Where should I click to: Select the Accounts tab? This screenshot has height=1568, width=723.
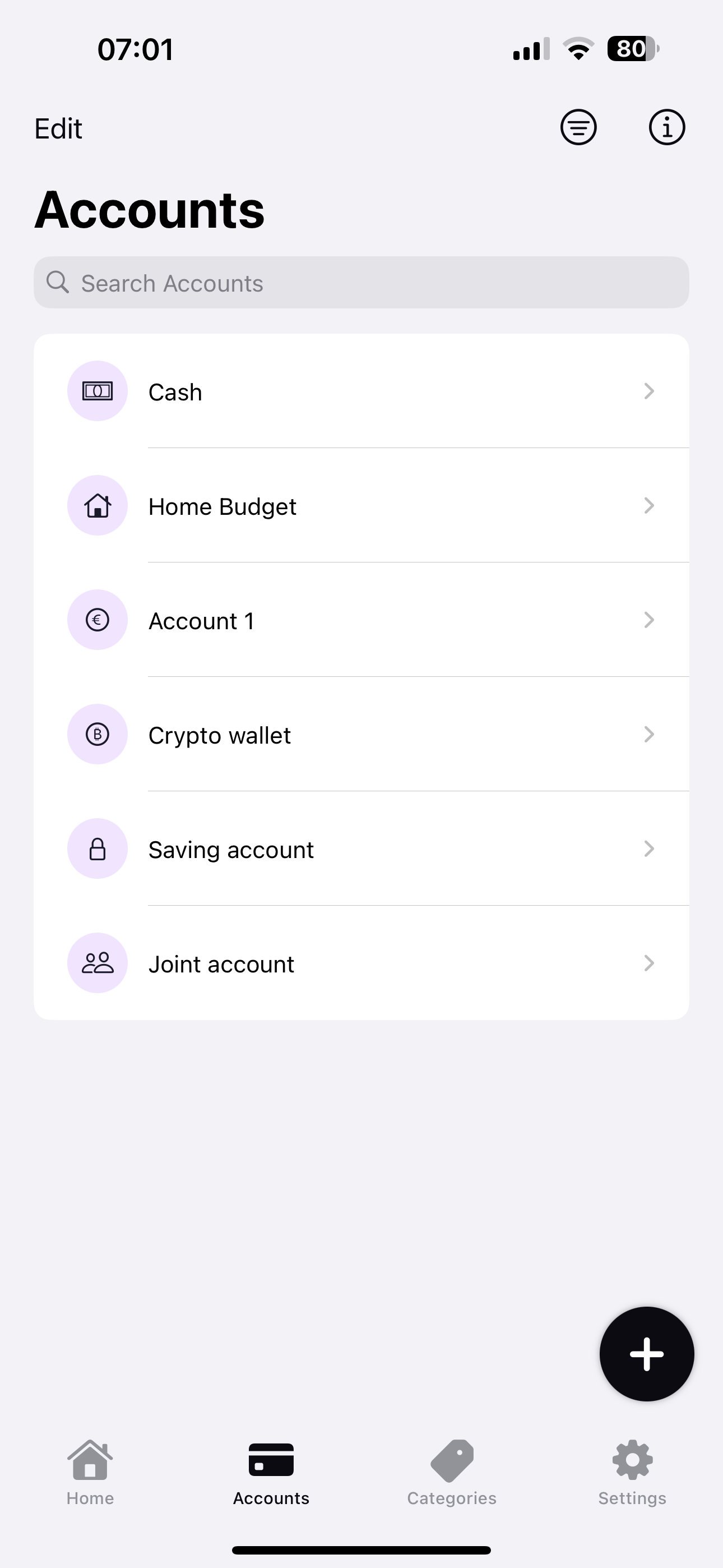(x=271, y=1472)
